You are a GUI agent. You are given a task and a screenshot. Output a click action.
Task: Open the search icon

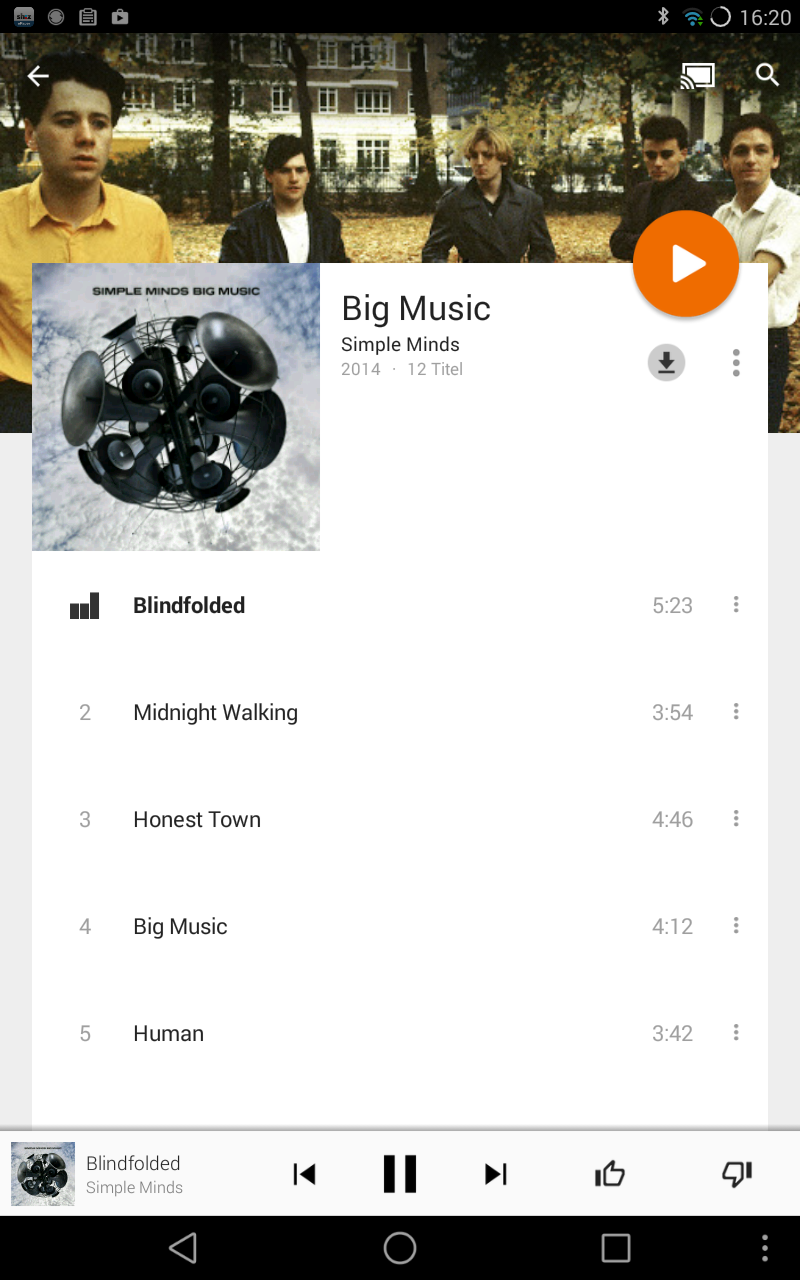click(x=767, y=75)
